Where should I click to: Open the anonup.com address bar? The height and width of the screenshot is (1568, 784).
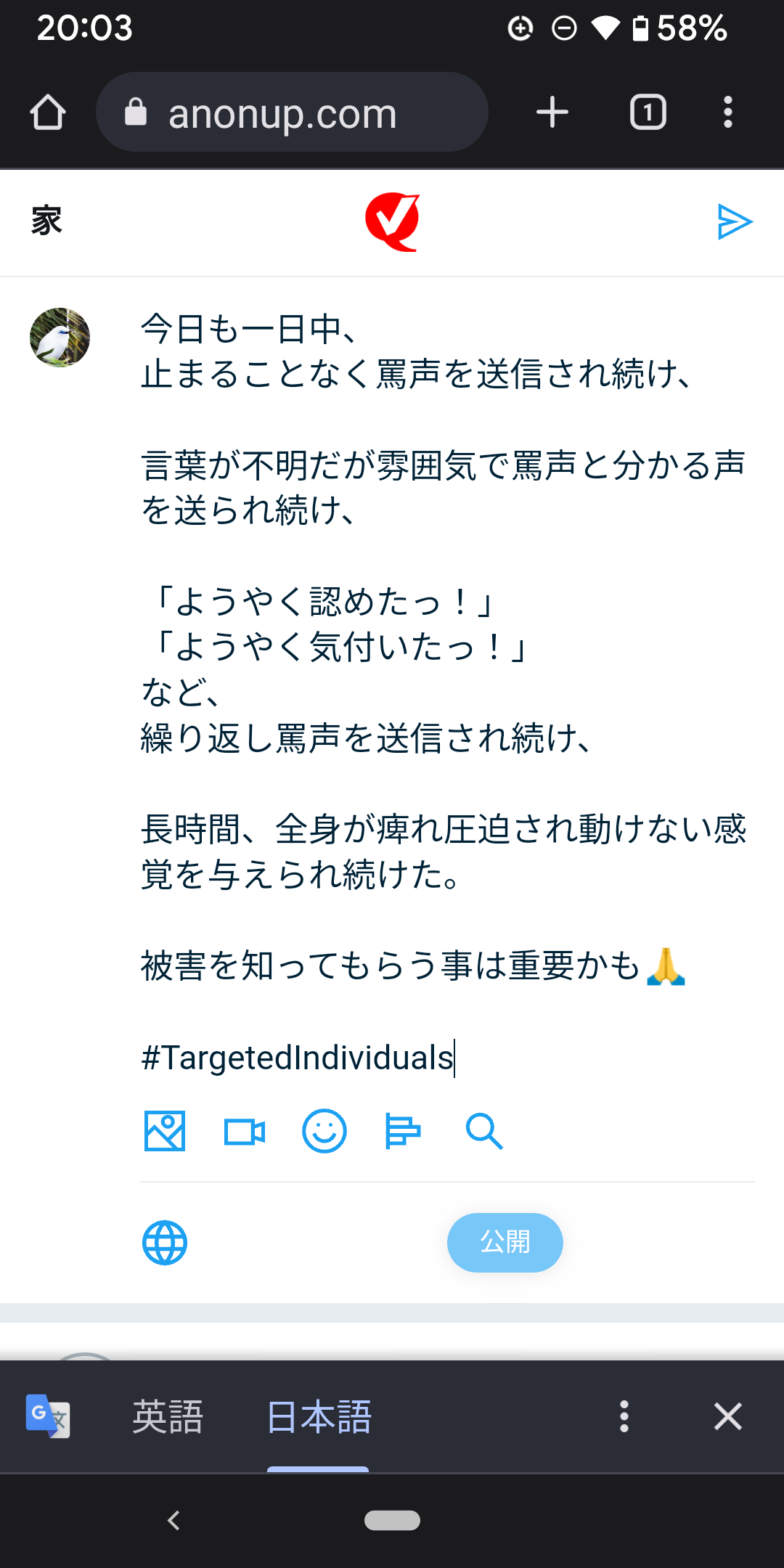(291, 113)
